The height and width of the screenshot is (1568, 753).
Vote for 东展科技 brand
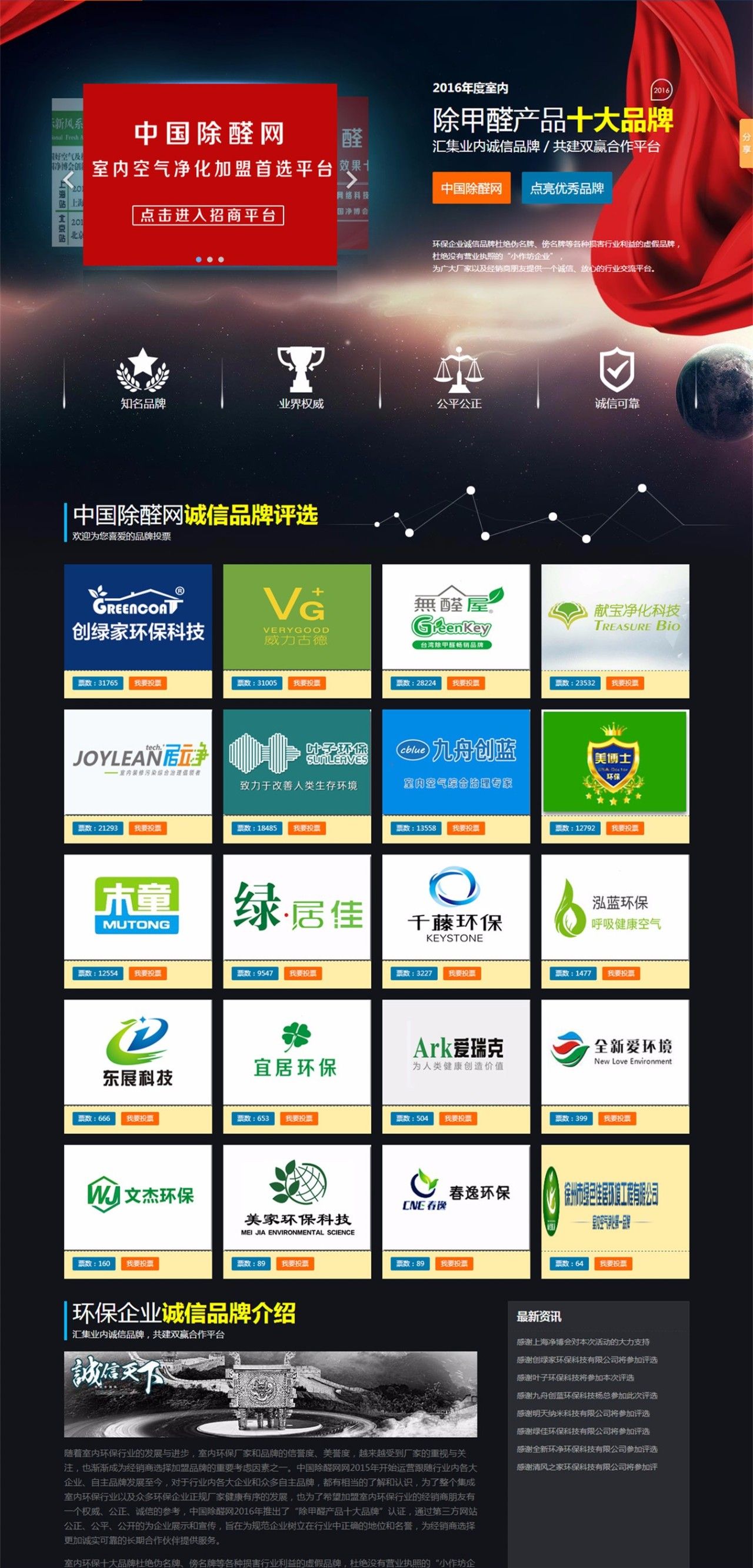[139, 1118]
